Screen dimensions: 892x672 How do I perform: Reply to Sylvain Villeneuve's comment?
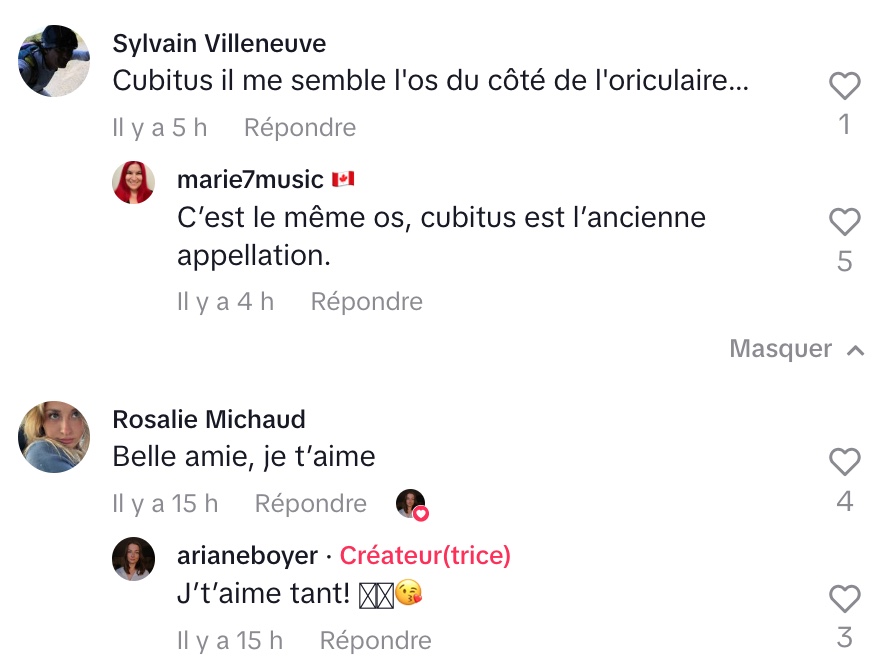[x=300, y=128]
